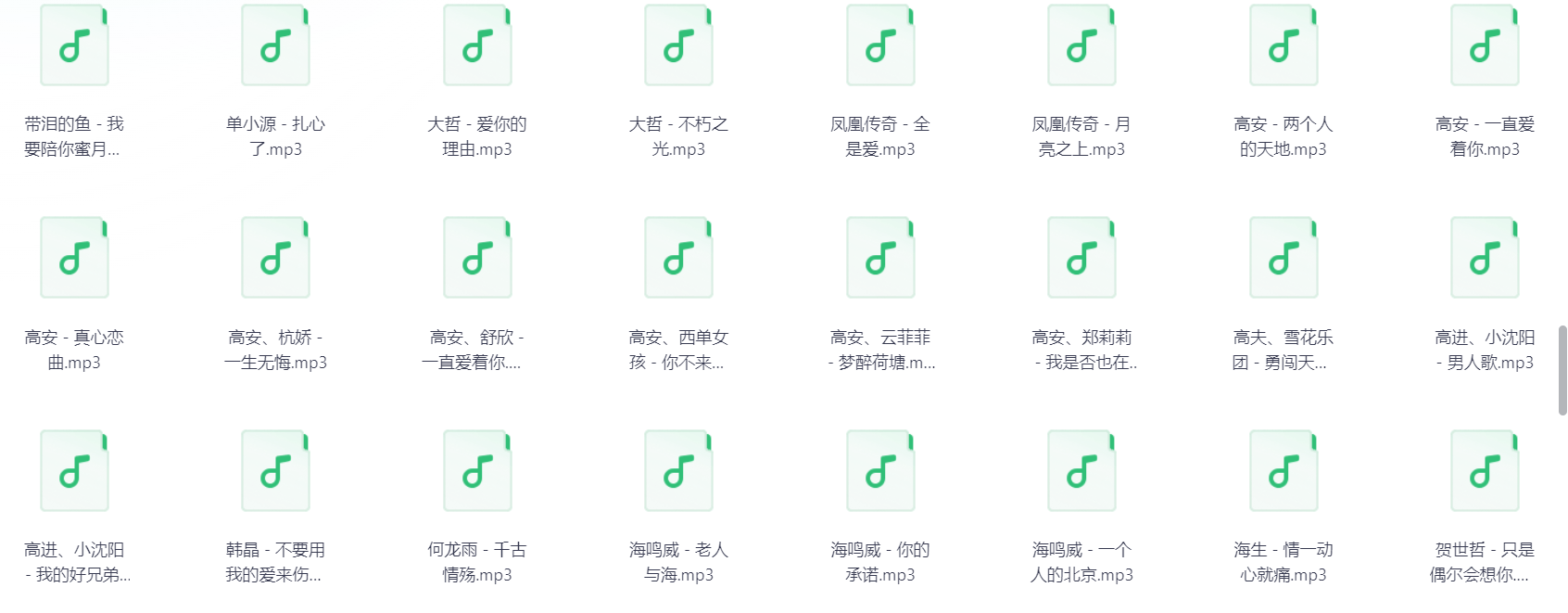
Task: Open 高安、云菲菲 - 梦醉荷塘 file
Action: (880, 259)
